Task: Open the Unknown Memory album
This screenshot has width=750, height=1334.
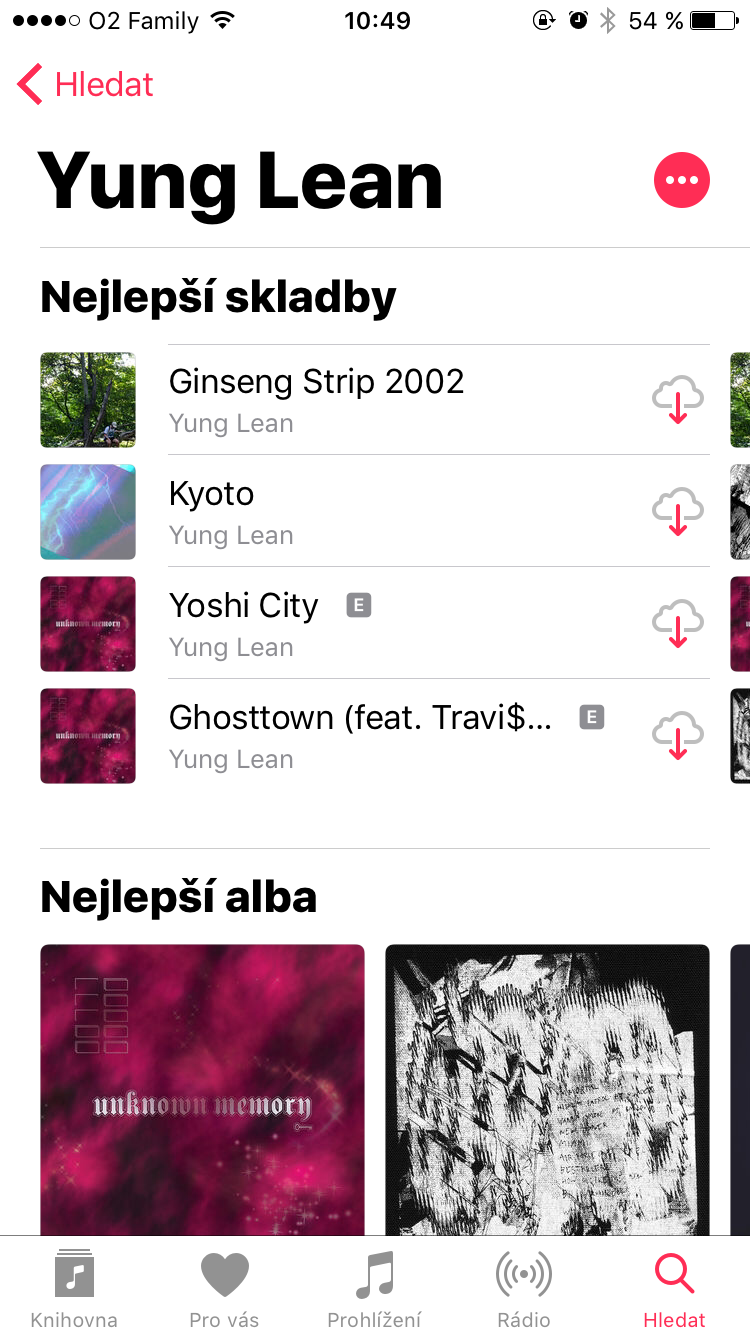Action: 202,1088
